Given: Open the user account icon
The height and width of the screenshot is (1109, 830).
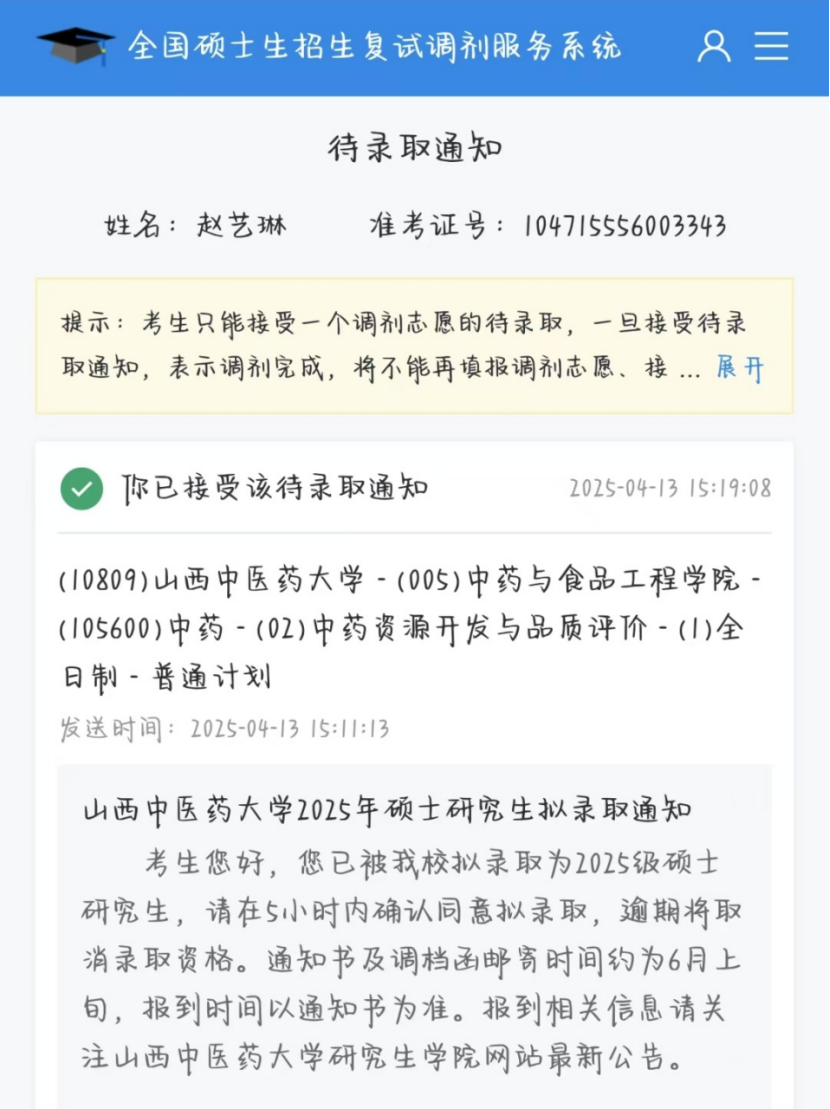Looking at the screenshot, I should (x=713, y=46).
